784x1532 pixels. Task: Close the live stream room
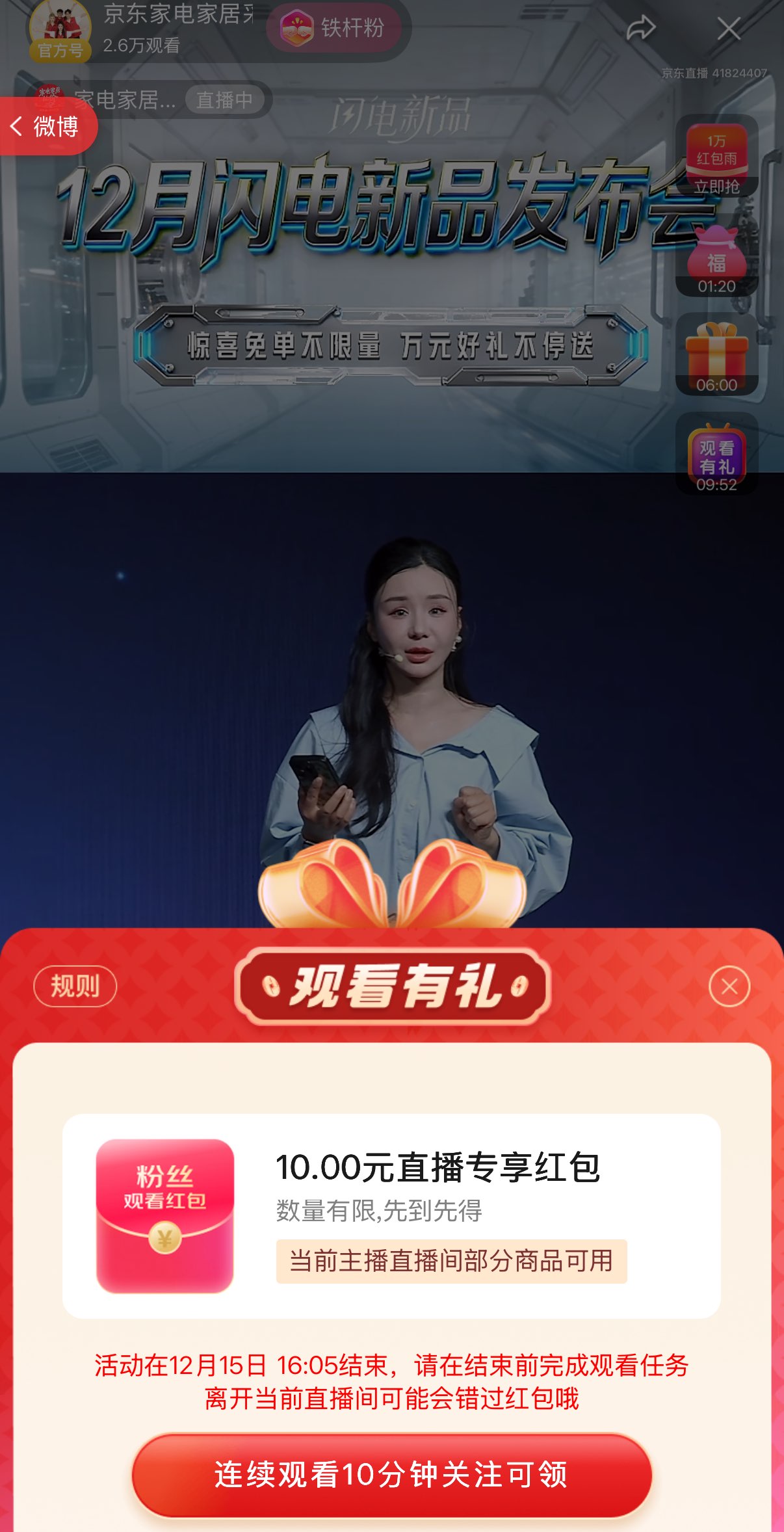click(729, 29)
